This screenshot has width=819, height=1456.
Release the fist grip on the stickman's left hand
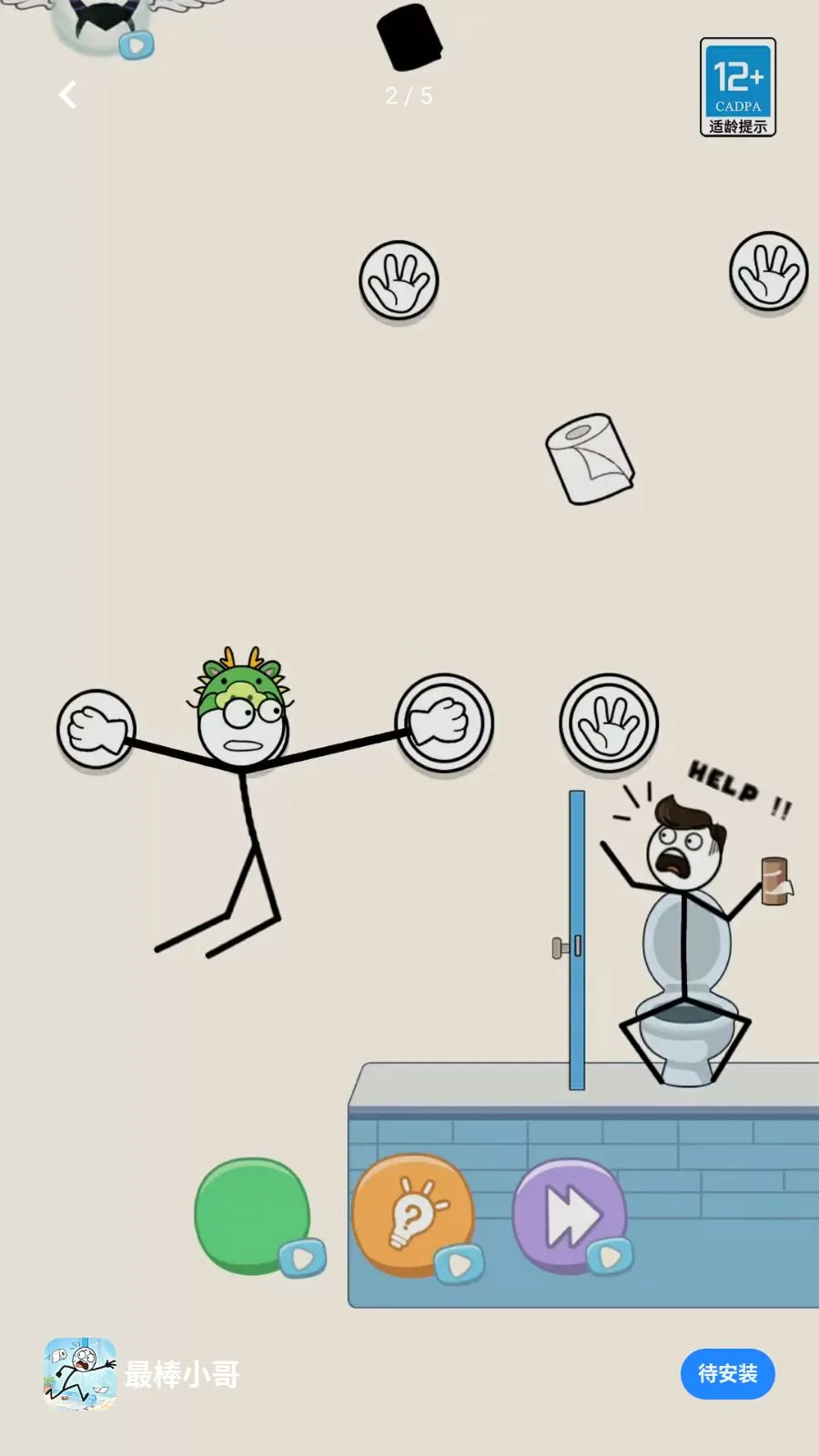coord(96,730)
